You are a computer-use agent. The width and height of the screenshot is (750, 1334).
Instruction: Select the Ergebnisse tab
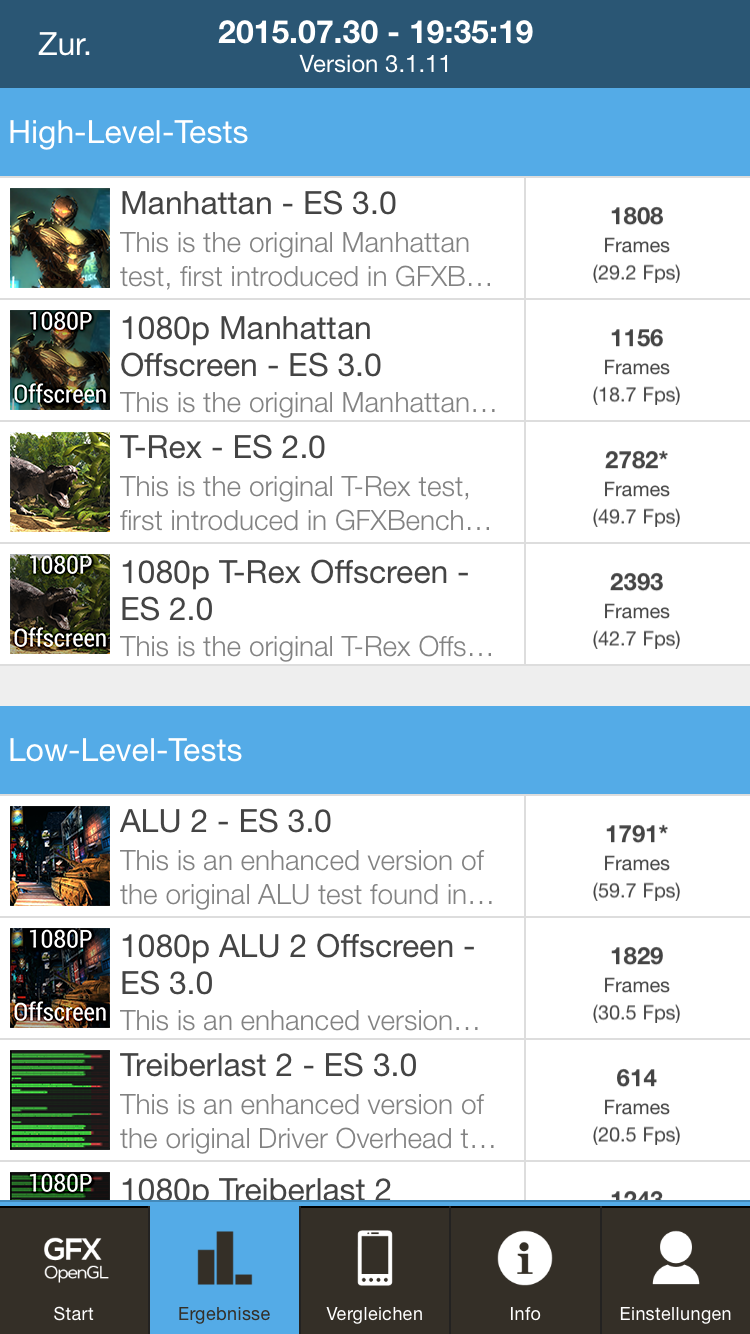pyautogui.click(x=224, y=1270)
